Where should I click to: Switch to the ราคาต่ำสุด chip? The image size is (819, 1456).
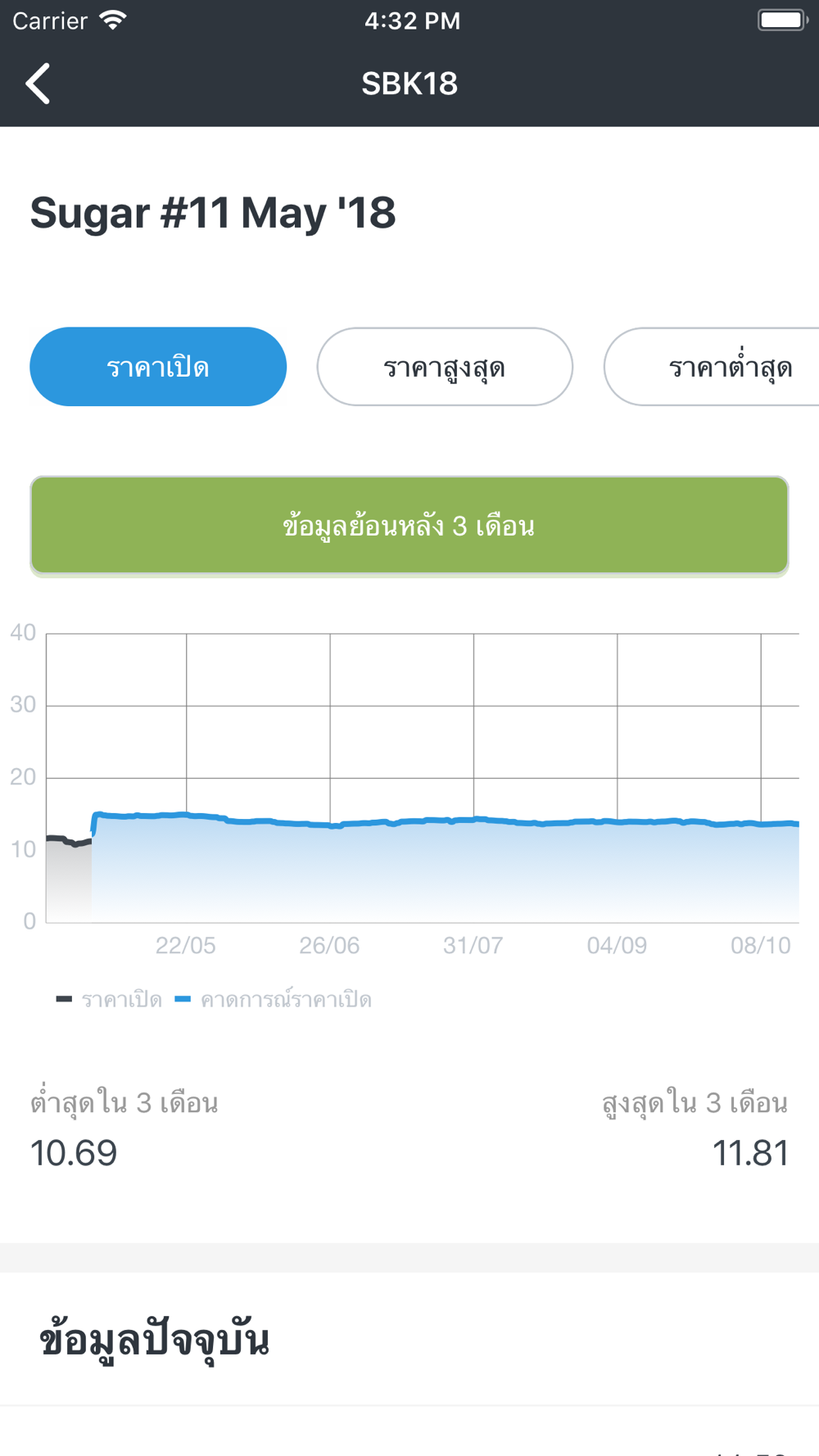pos(712,367)
